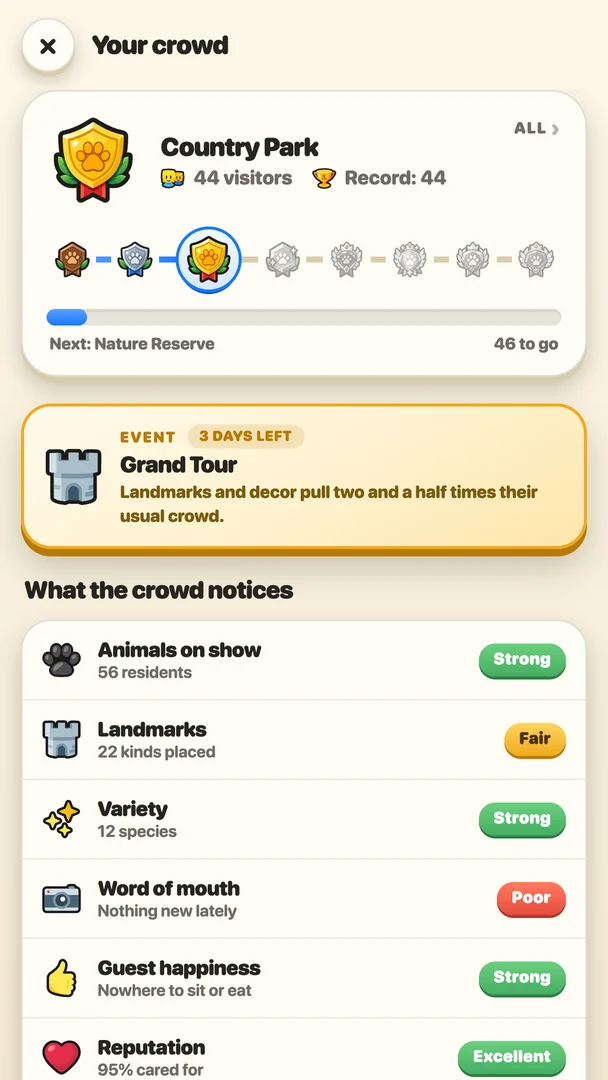Viewport: 608px width, 1080px height.
Task: Open the Word of mouth row
Action: pyautogui.click(x=304, y=899)
